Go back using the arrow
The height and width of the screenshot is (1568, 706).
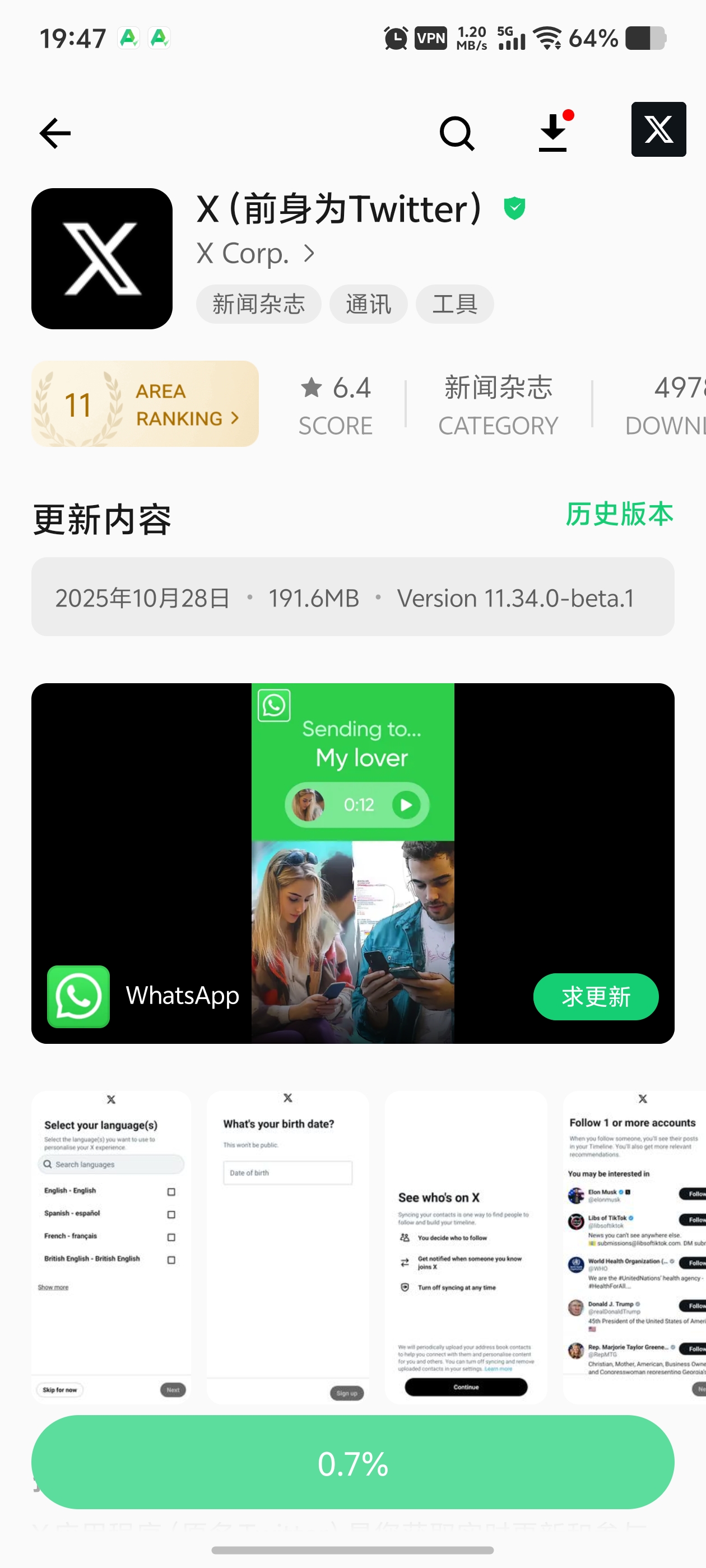(55, 133)
